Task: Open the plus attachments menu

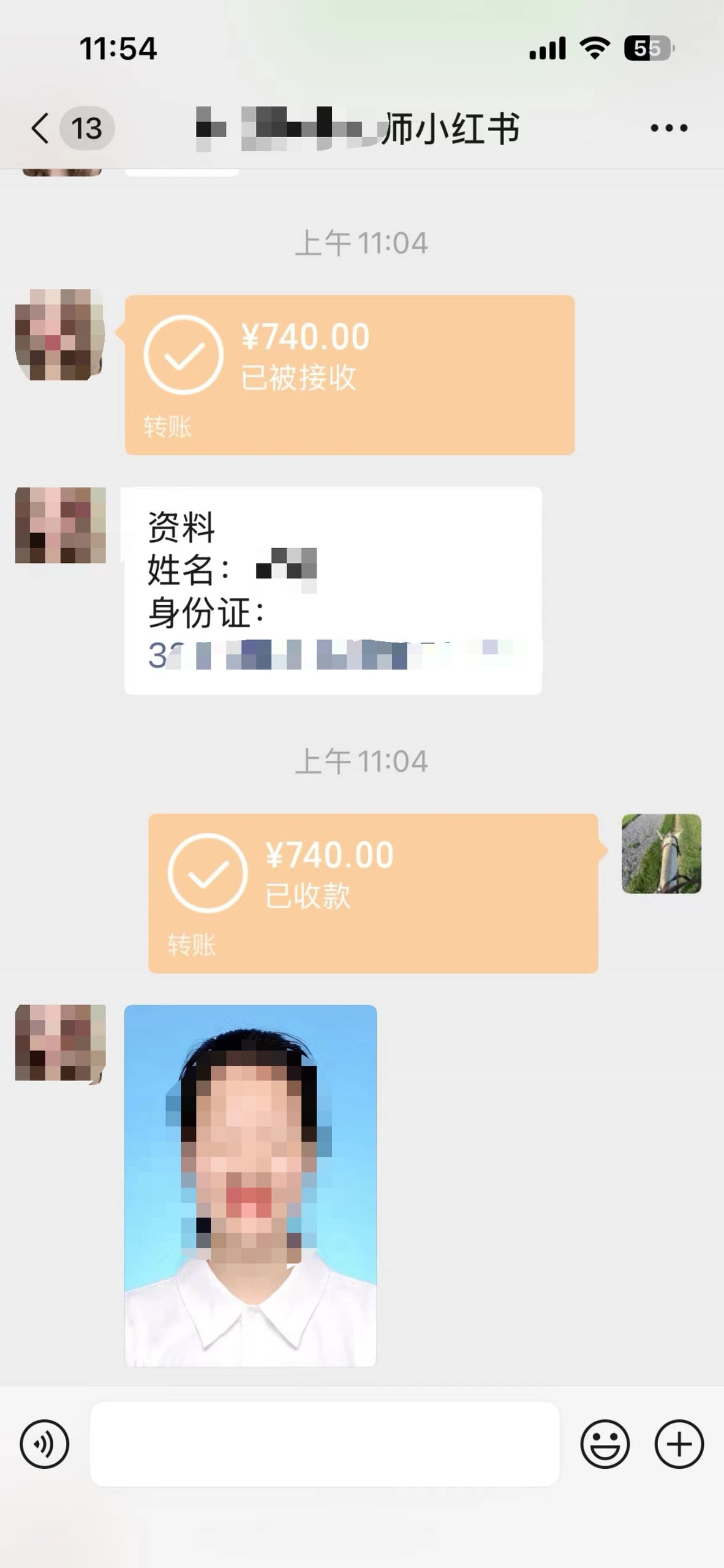Action: 679,1444
